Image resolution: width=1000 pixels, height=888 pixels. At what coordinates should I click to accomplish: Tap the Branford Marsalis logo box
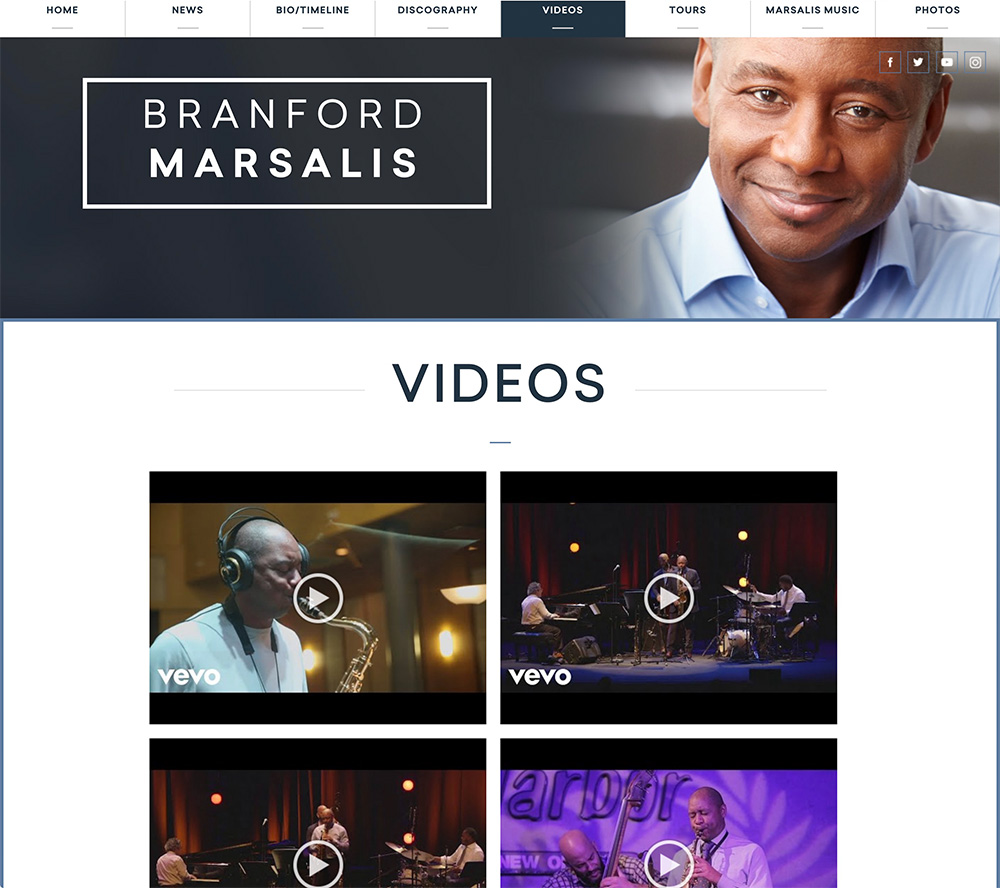(x=287, y=143)
